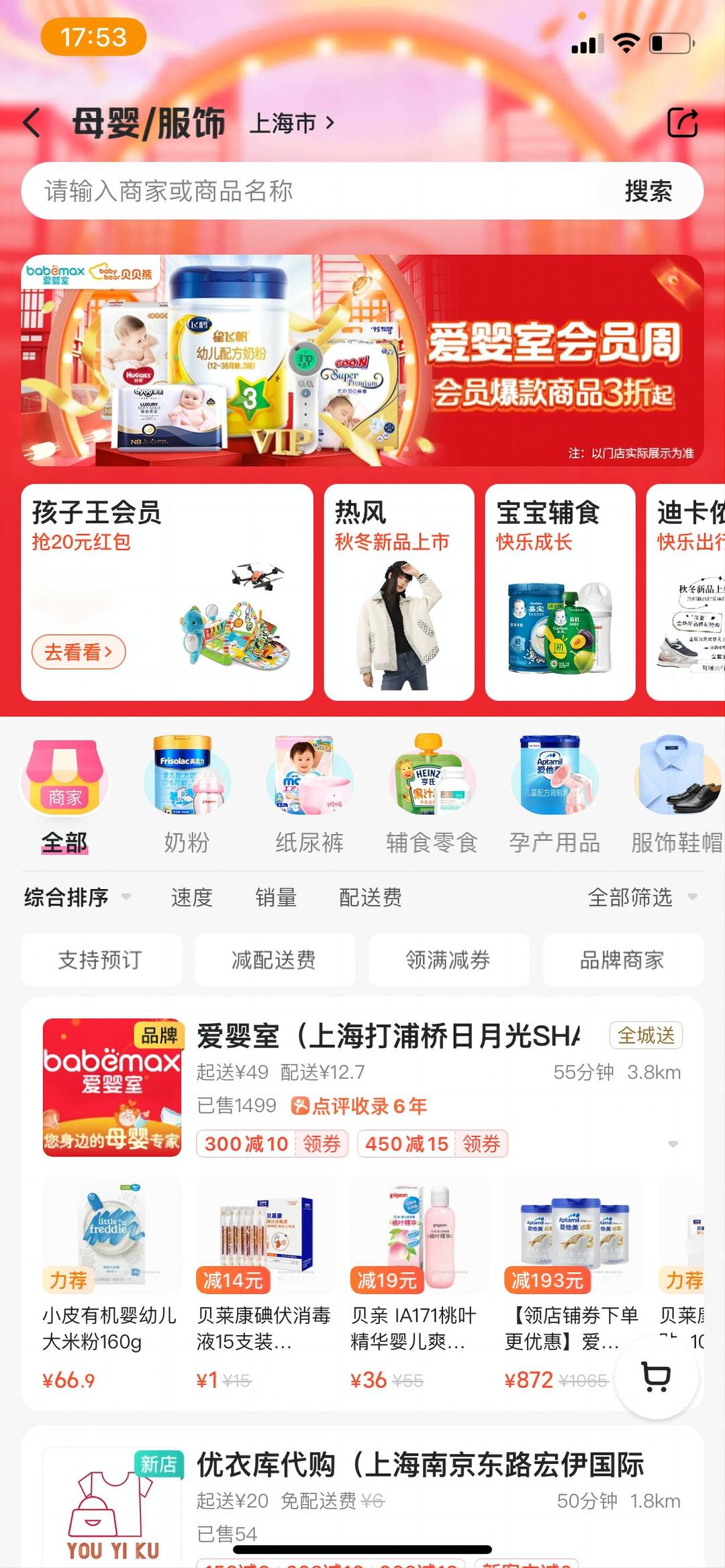
Task: Open the share icon at top right
Action: click(682, 123)
